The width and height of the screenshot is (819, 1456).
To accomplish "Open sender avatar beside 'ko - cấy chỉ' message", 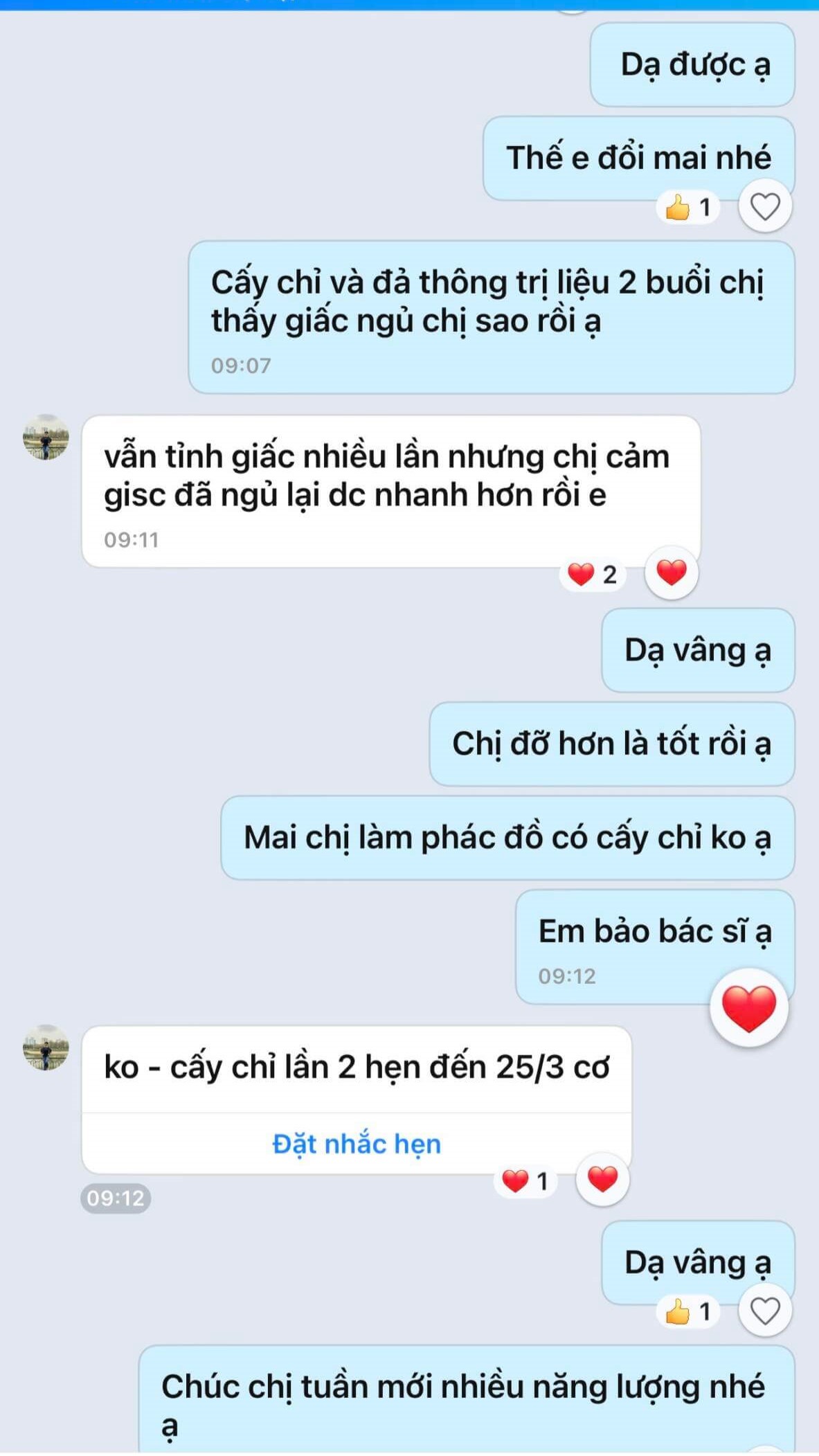I will pyautogui.click(x=46, y=1048).
